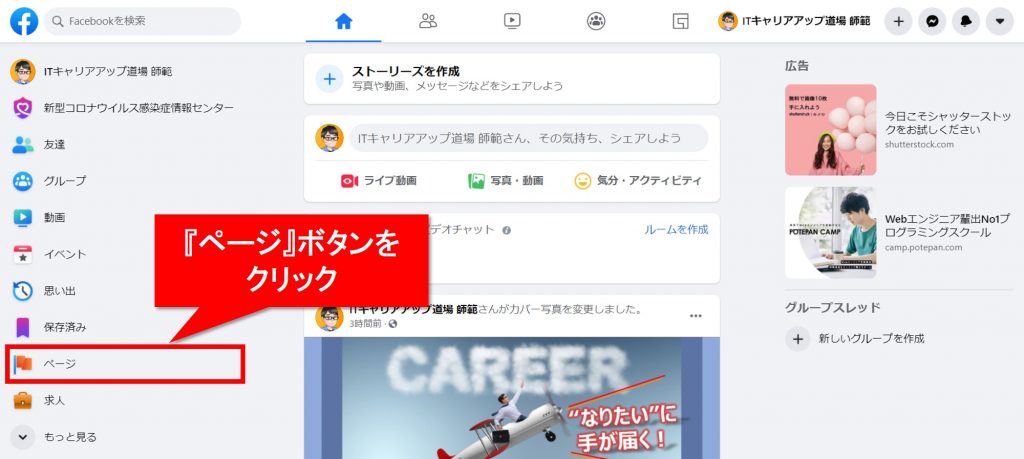This screenshot has width=1024, height=459.
Task: Open the Watch video tab
Action: (x=512, y=21)
